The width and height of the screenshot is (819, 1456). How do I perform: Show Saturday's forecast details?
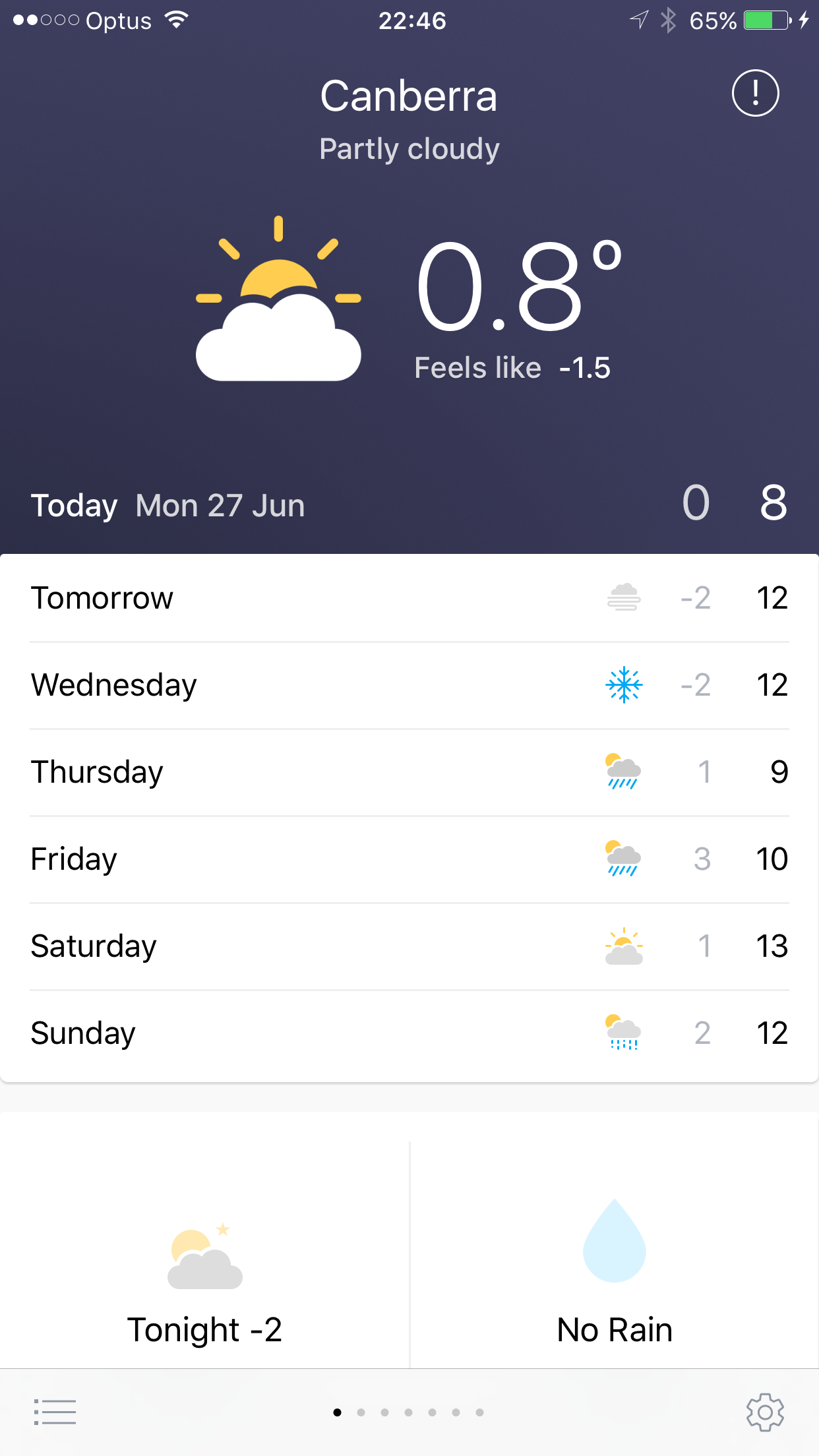pyautogui.click(x=409, y=946)
